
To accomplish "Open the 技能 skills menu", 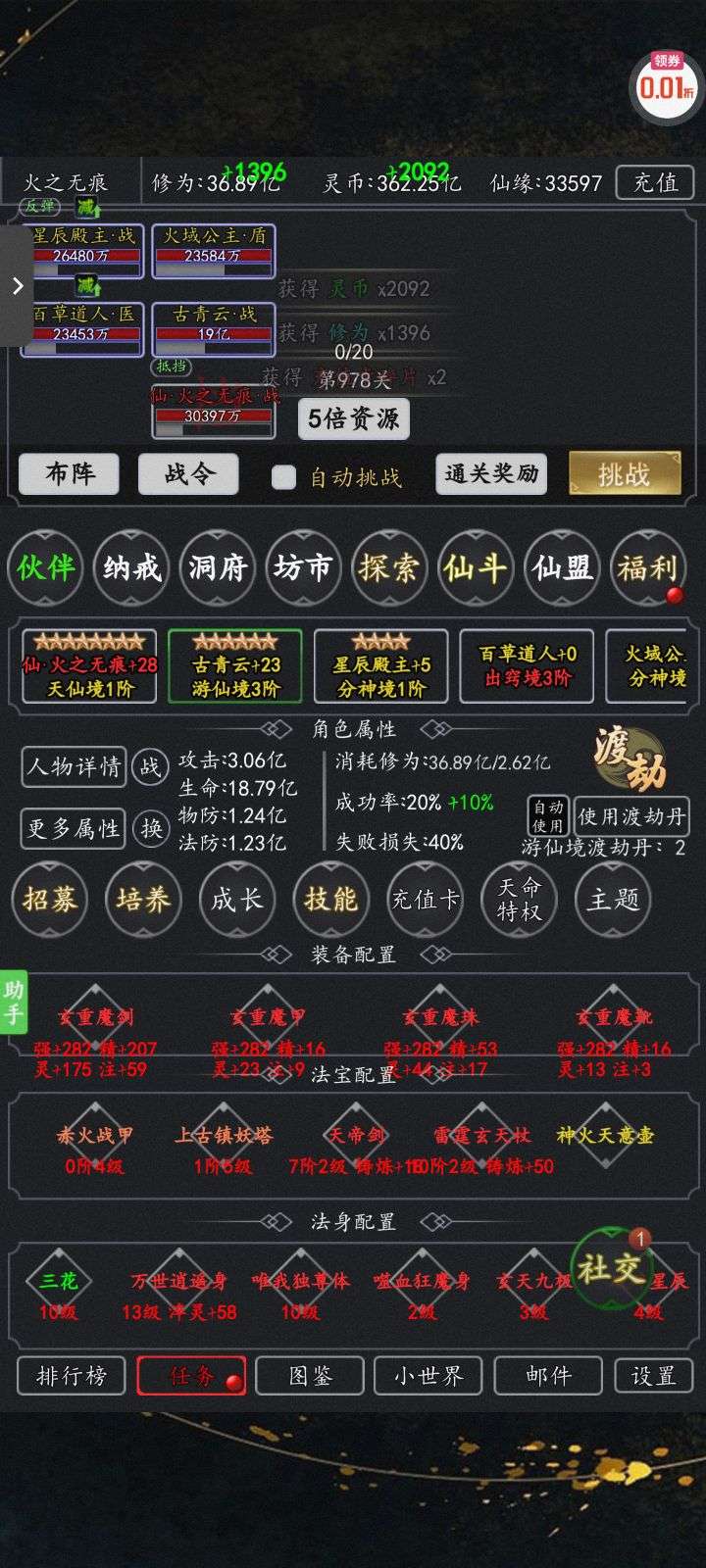I will coord(330,899).
